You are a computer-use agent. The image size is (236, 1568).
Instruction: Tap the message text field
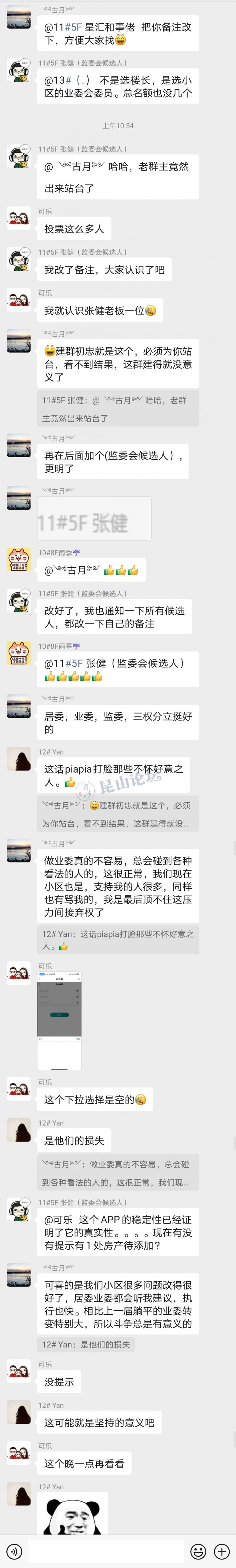tap(106, 1552)
